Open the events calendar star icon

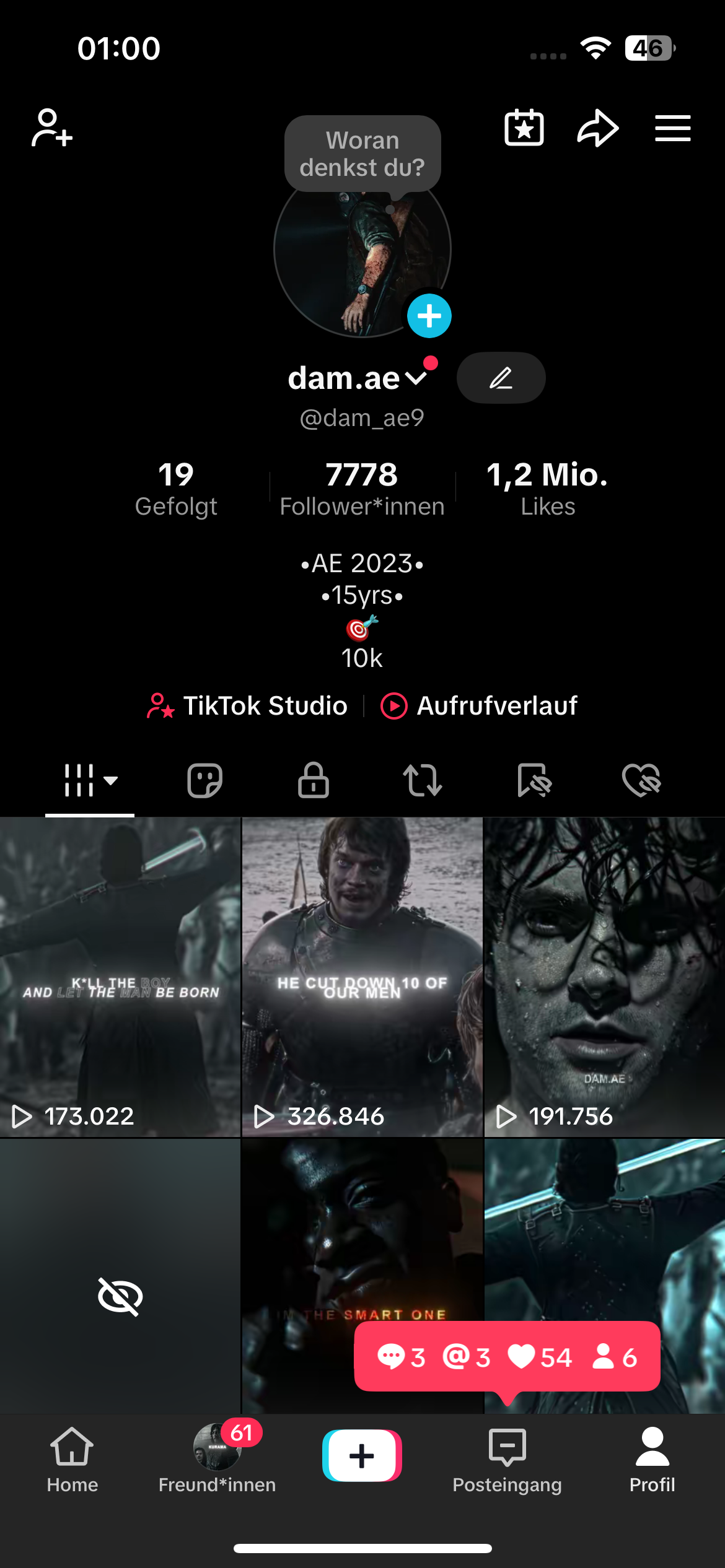click(x=524, y=128)
